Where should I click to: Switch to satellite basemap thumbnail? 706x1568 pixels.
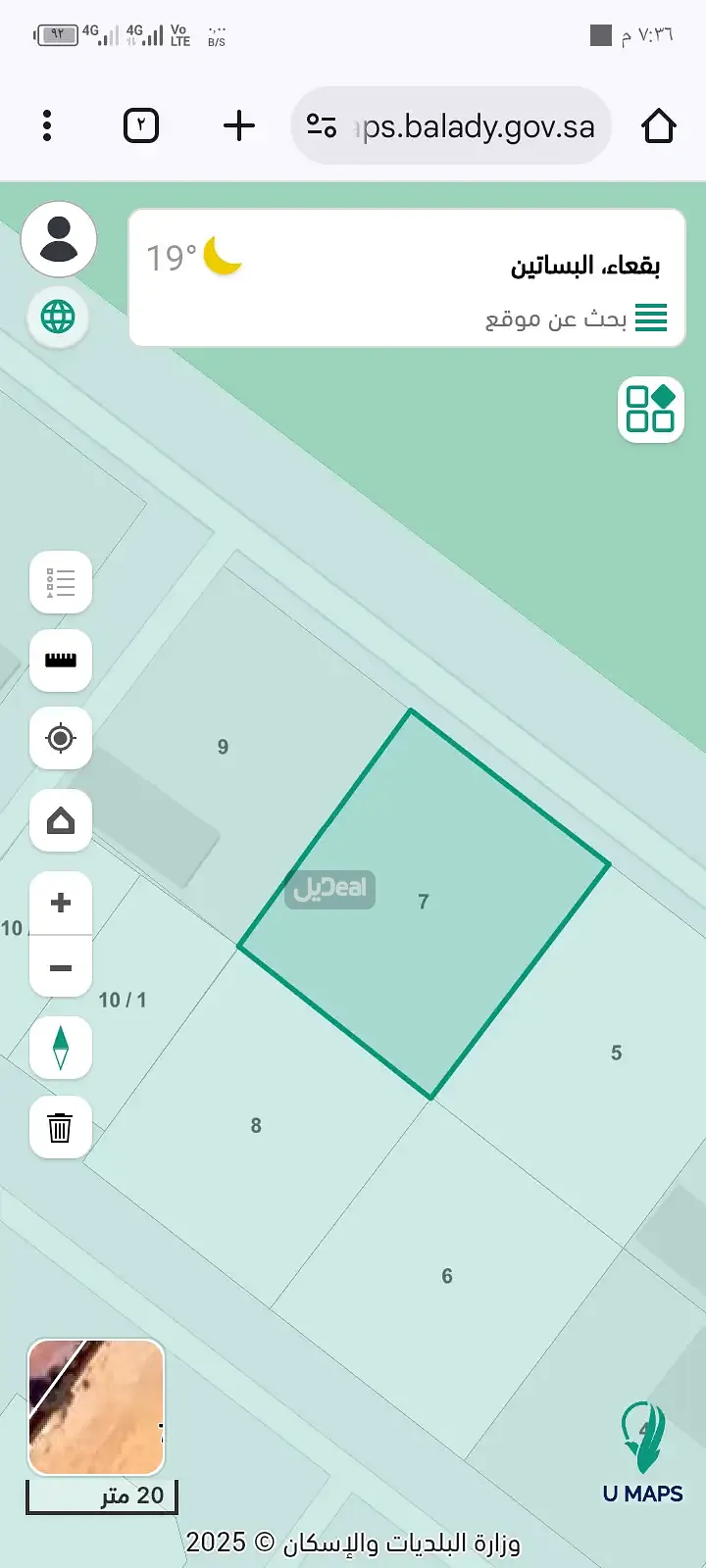coord(95,1407)
